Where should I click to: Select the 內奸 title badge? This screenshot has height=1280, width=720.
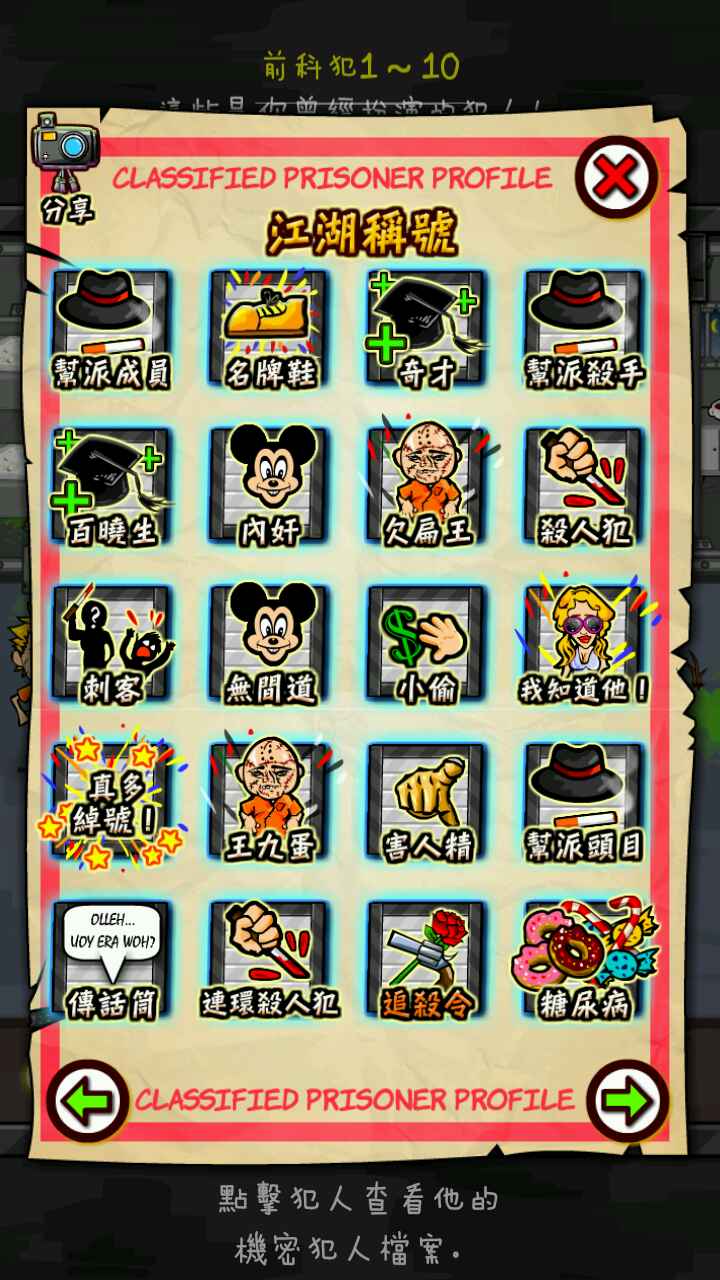(269, 486)
